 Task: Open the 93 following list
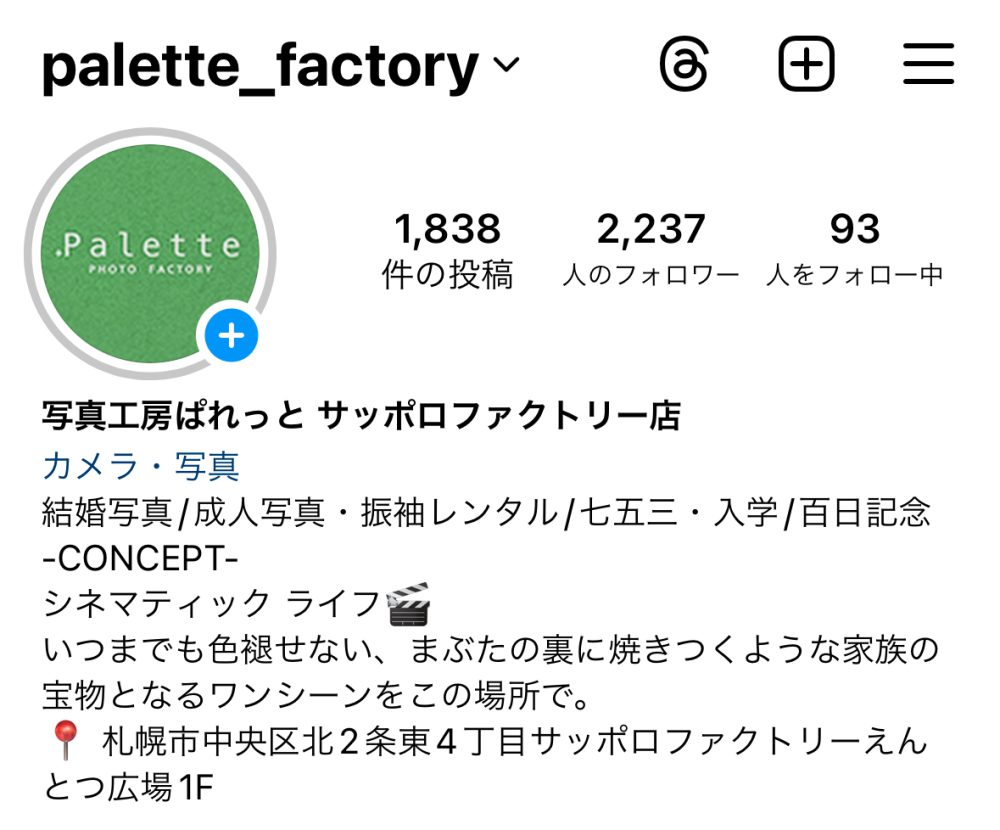tap(854, 250)
